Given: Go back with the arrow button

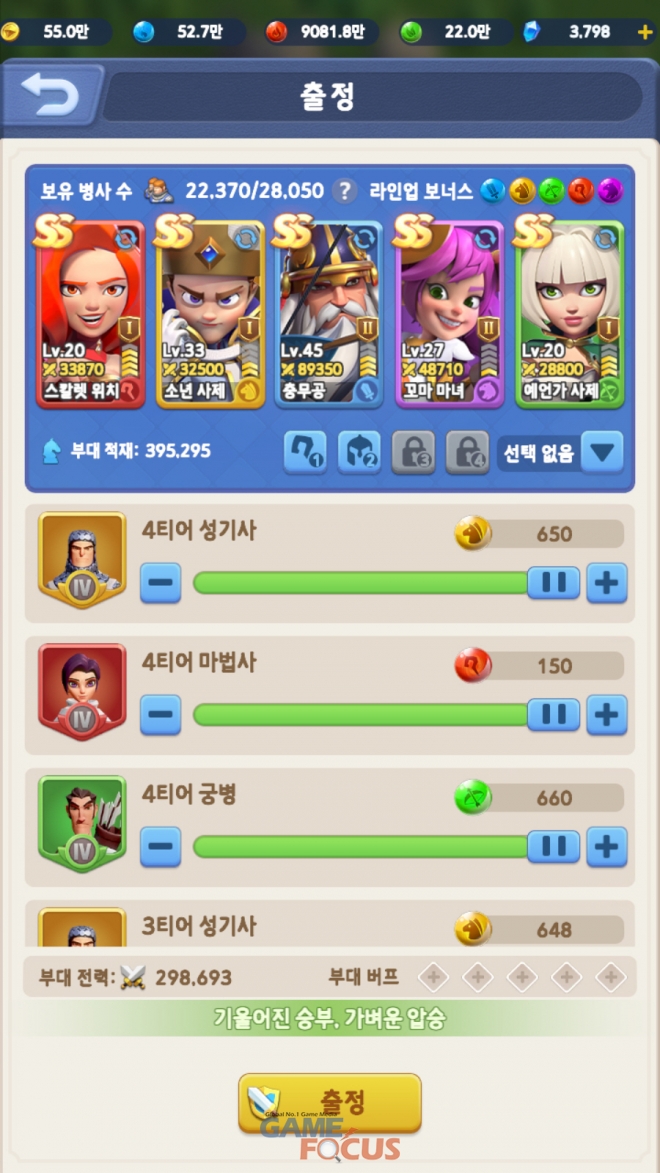Looking at the screenshot, I should click(50, 95).
